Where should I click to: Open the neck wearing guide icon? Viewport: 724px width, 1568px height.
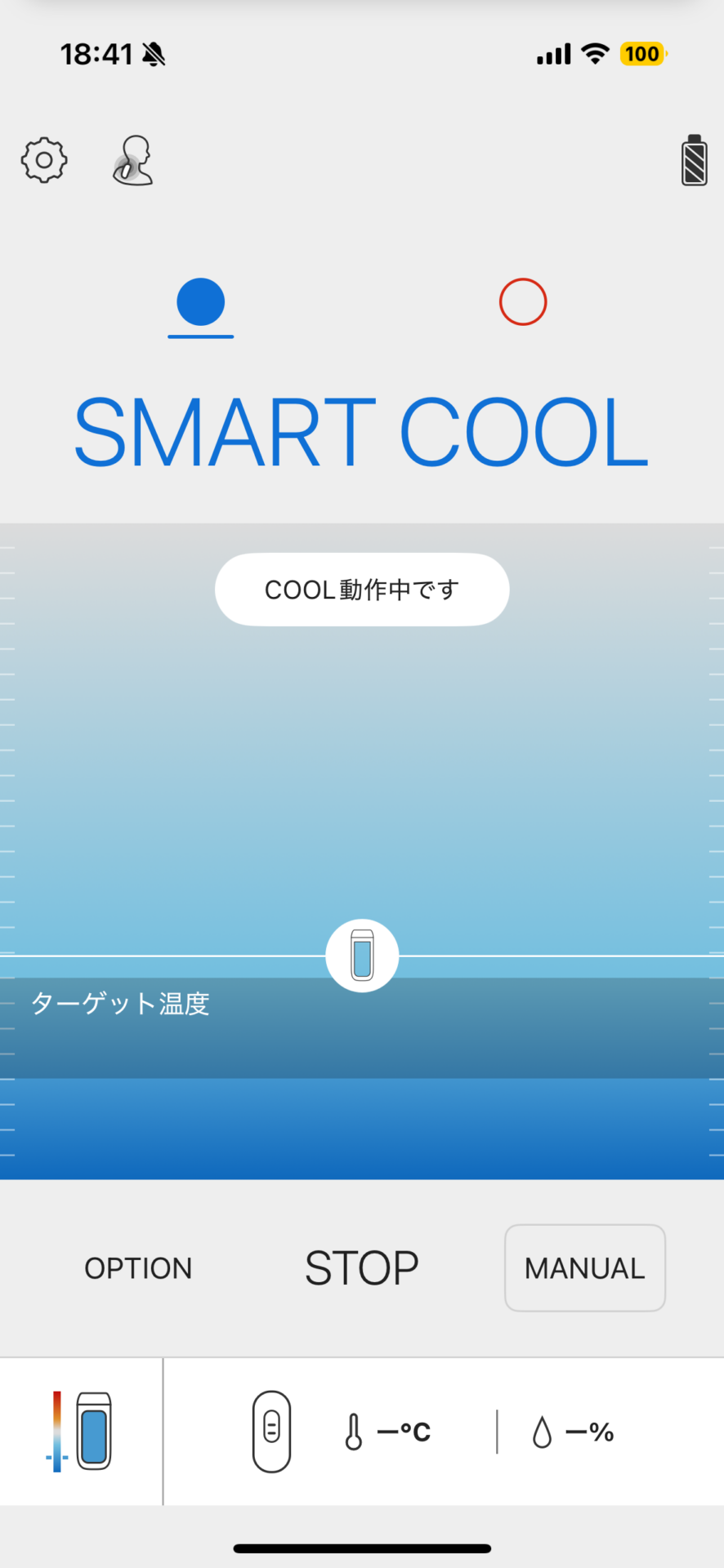coord(133,160)
